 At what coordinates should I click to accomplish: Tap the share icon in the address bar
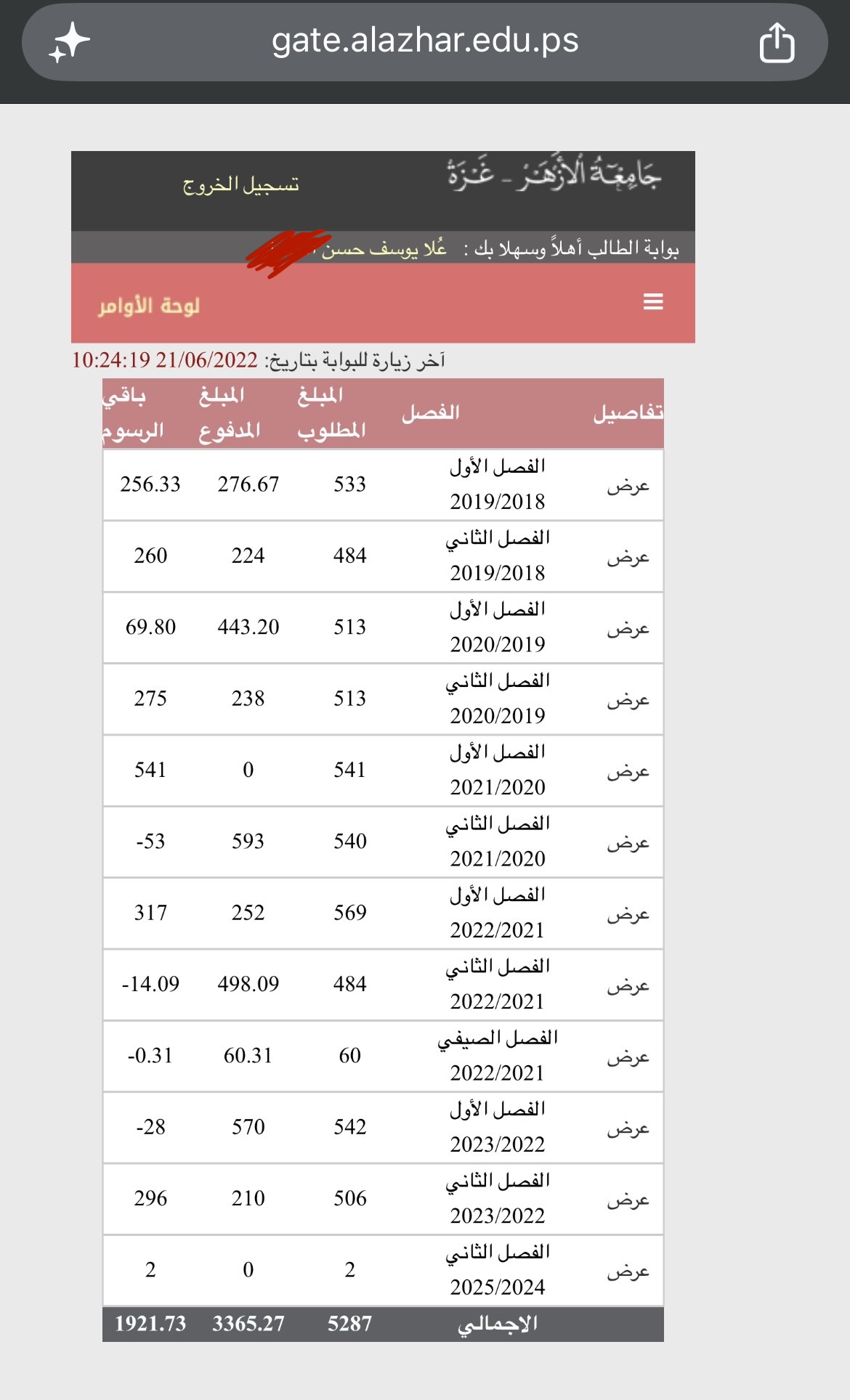pos(777,42)
